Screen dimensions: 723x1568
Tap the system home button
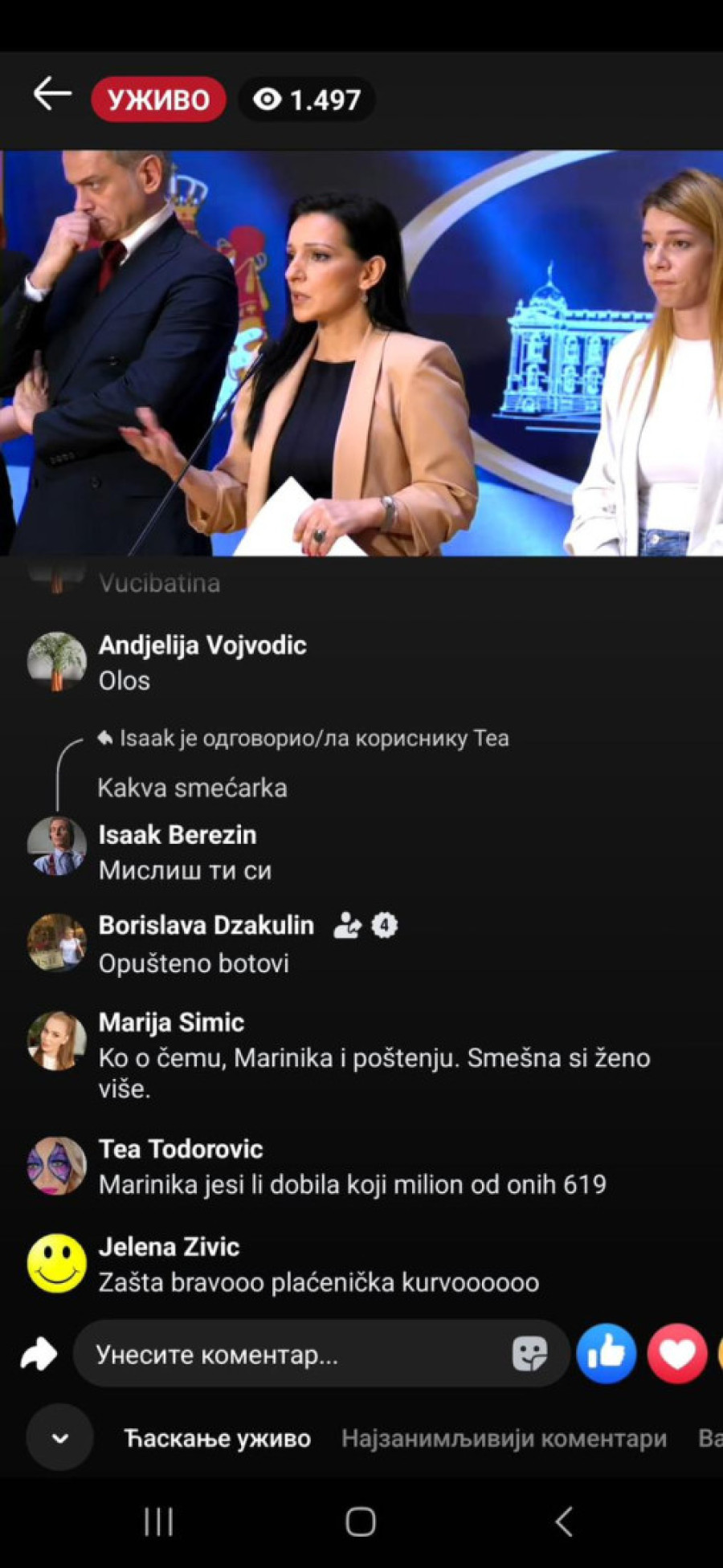pos(361,1521)
